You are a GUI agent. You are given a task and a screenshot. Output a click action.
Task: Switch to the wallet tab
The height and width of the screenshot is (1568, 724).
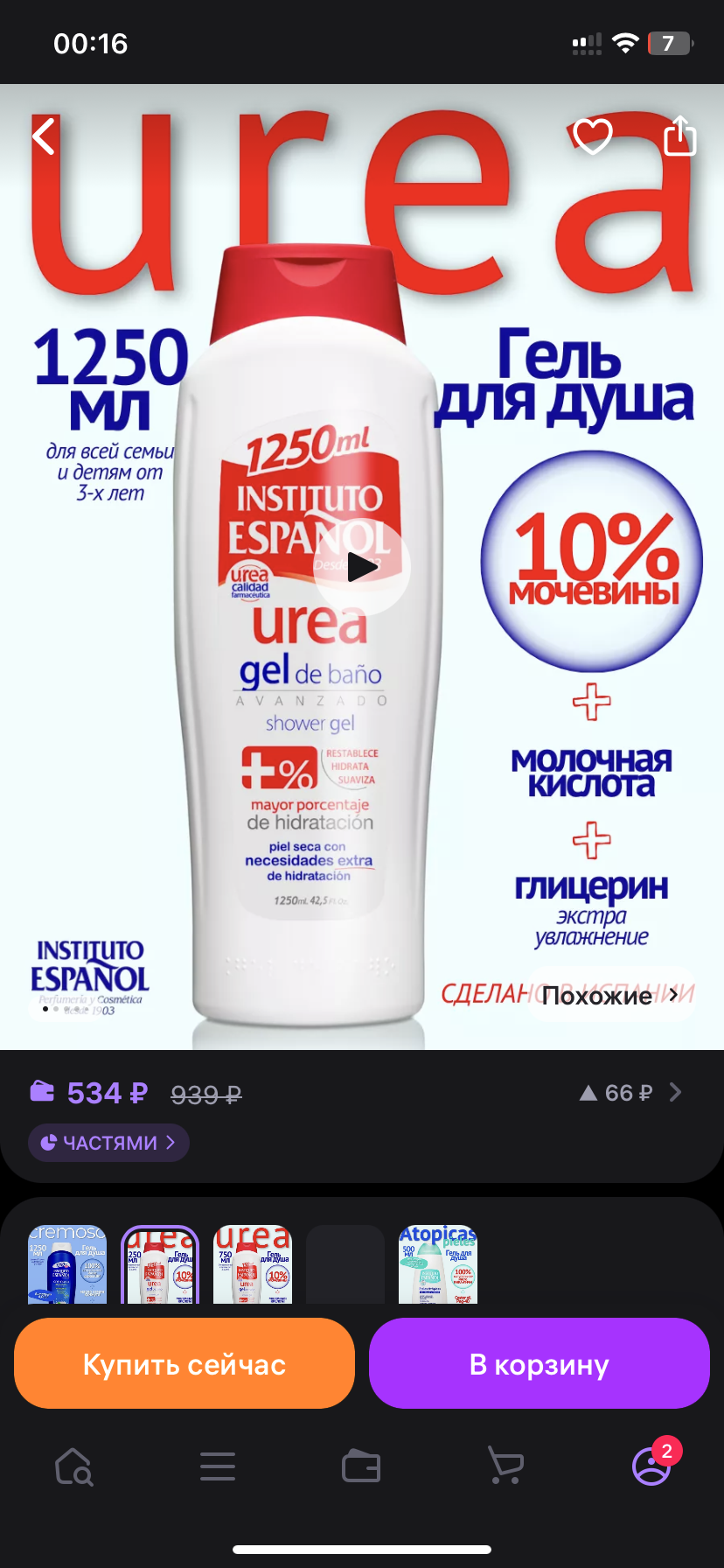(361, 1466)
